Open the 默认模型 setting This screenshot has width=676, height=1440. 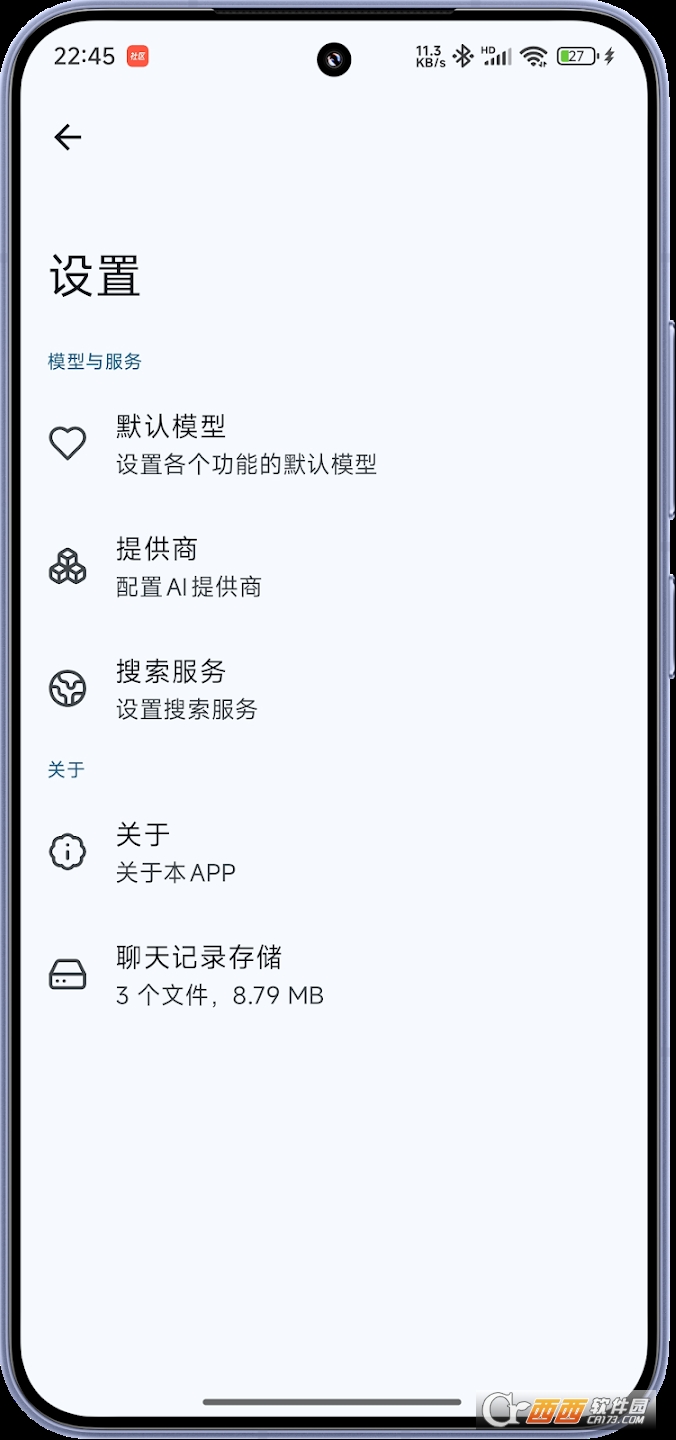pyautogui.click(x=245, y=443)
